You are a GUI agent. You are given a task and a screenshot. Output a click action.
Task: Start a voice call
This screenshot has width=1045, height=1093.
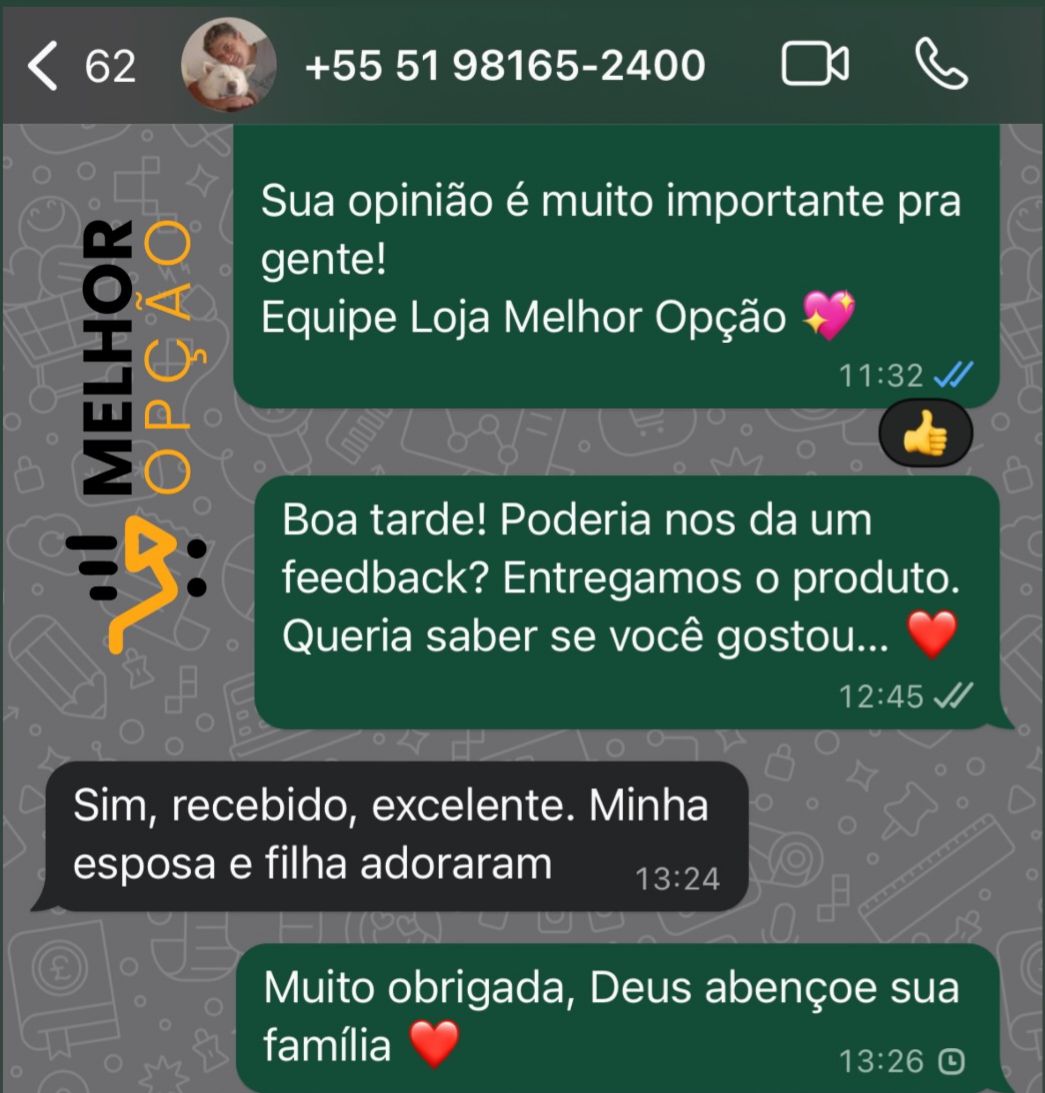[x=941, y=66]
